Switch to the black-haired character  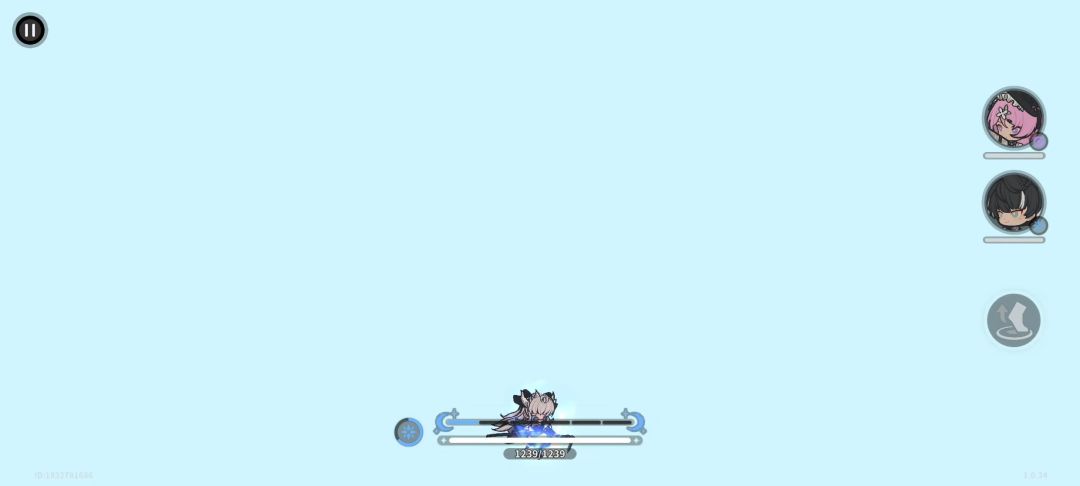point(1013,202)
